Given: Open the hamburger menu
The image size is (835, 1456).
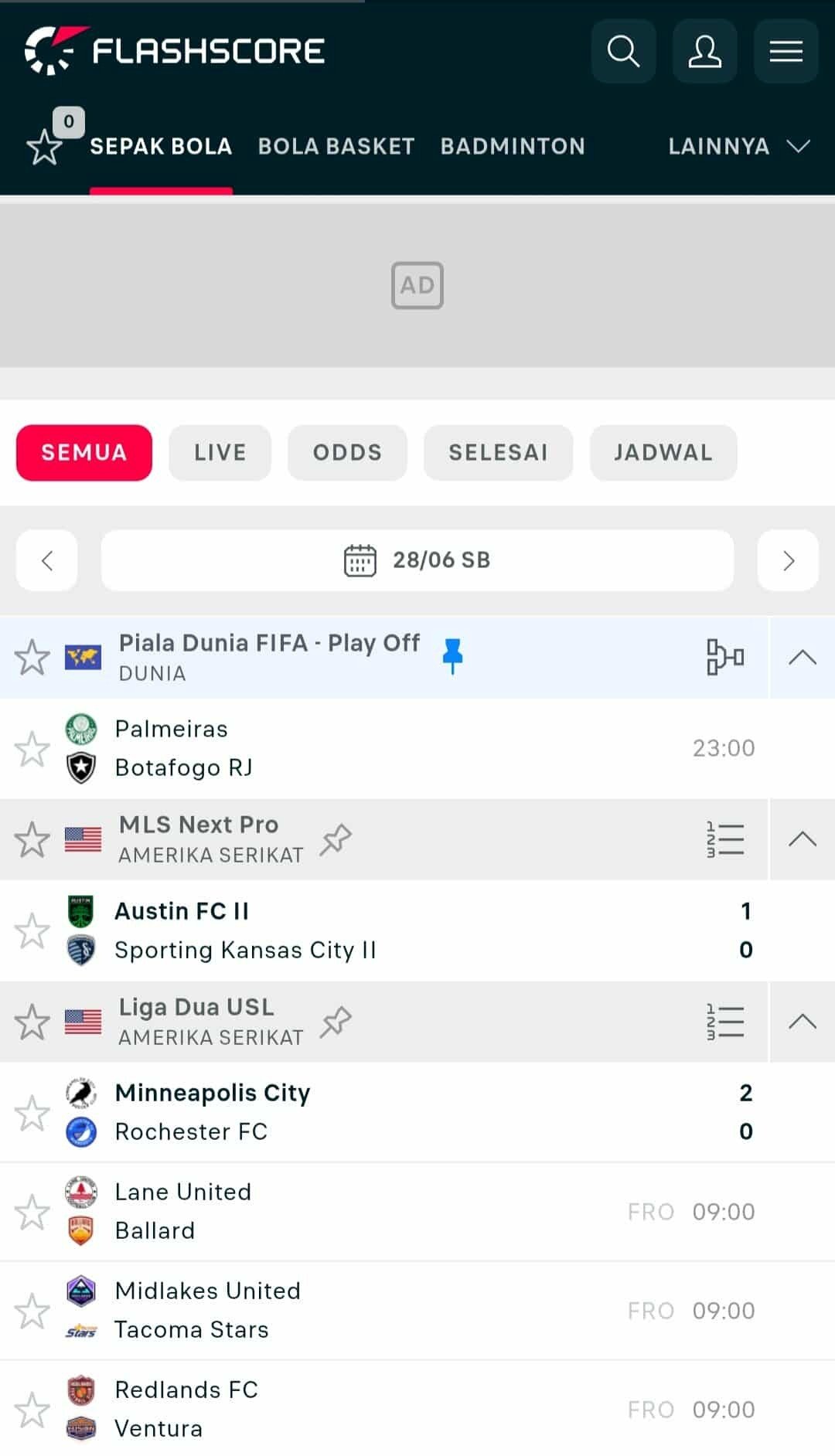Looking at the screenshot, I should click(786, 51).
